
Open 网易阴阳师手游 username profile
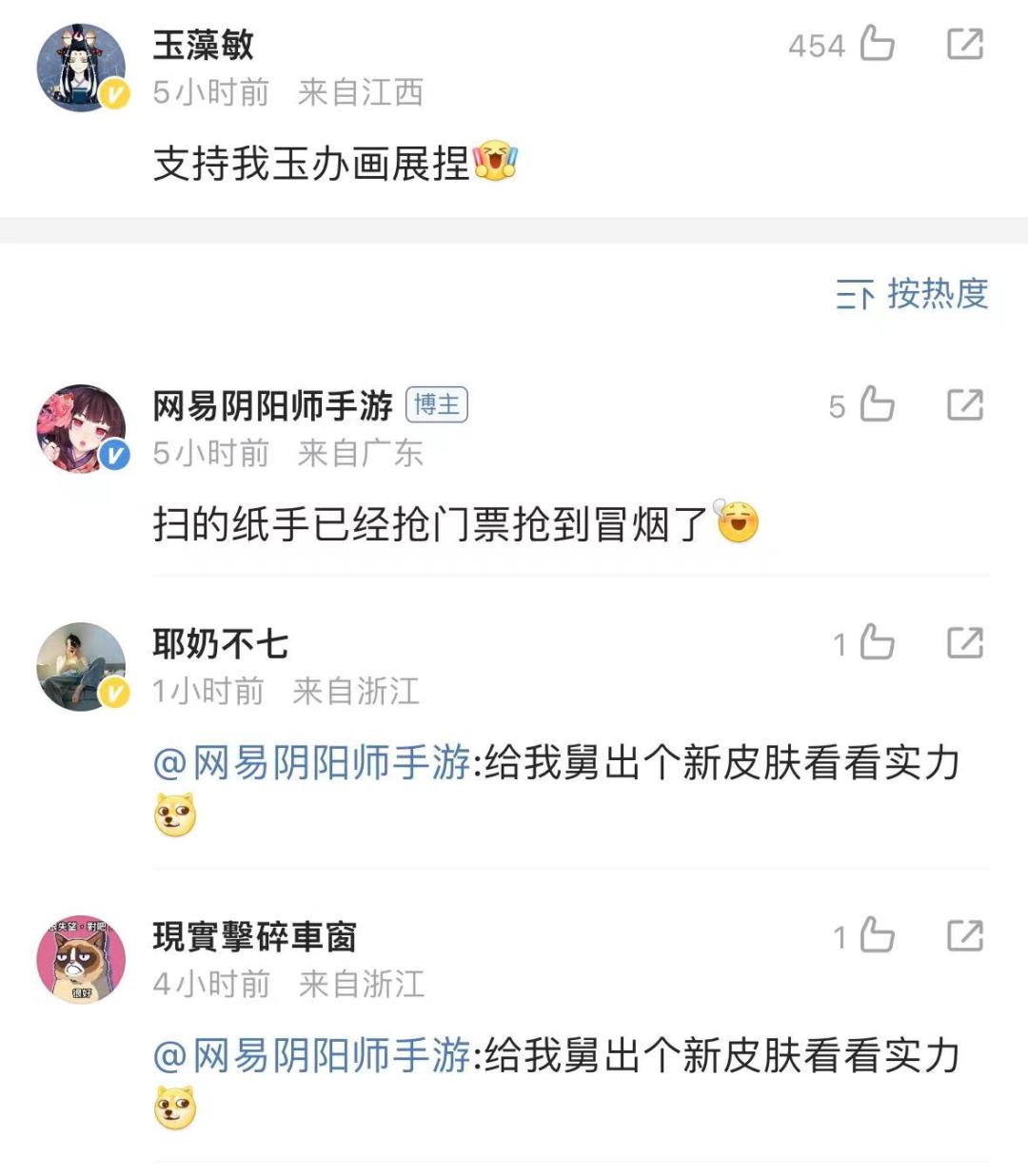[x=272, y=406]
